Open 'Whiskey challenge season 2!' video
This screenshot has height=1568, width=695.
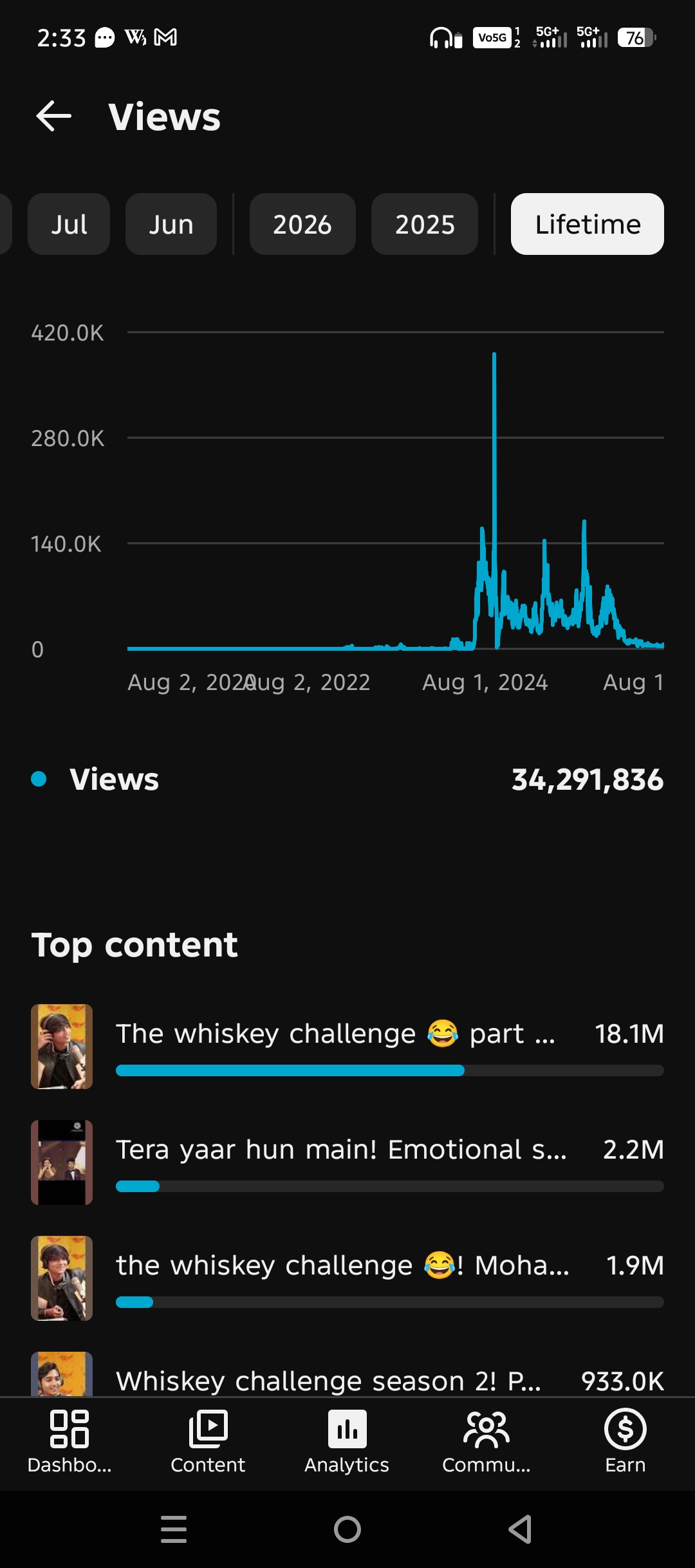(x=347, y=1374)
